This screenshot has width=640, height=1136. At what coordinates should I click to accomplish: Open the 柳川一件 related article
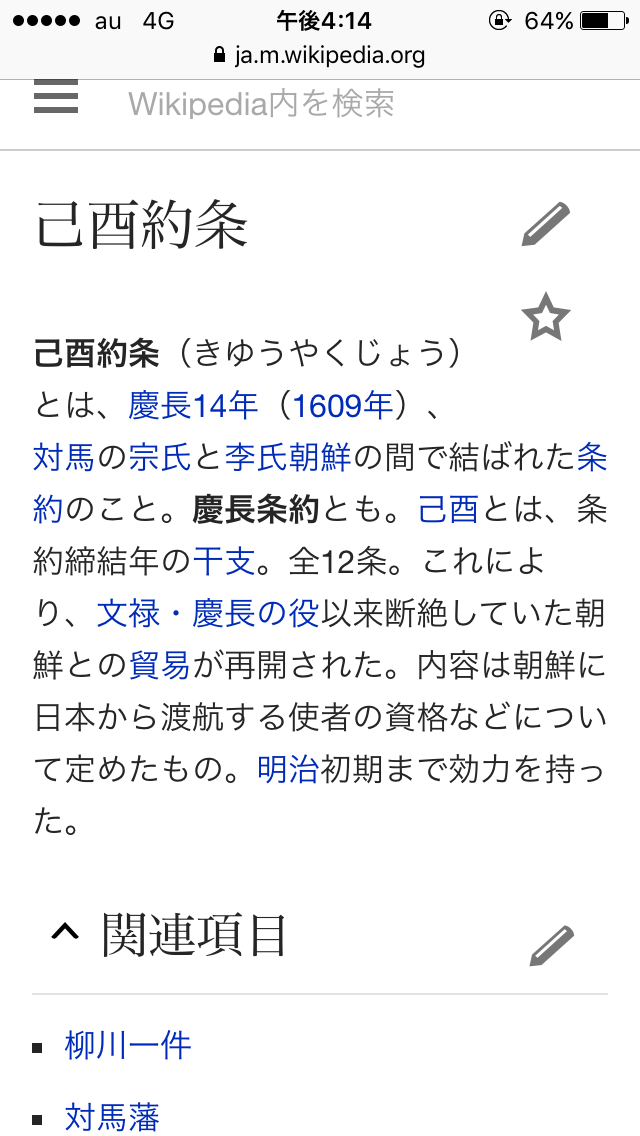[x=128, y=1046]
